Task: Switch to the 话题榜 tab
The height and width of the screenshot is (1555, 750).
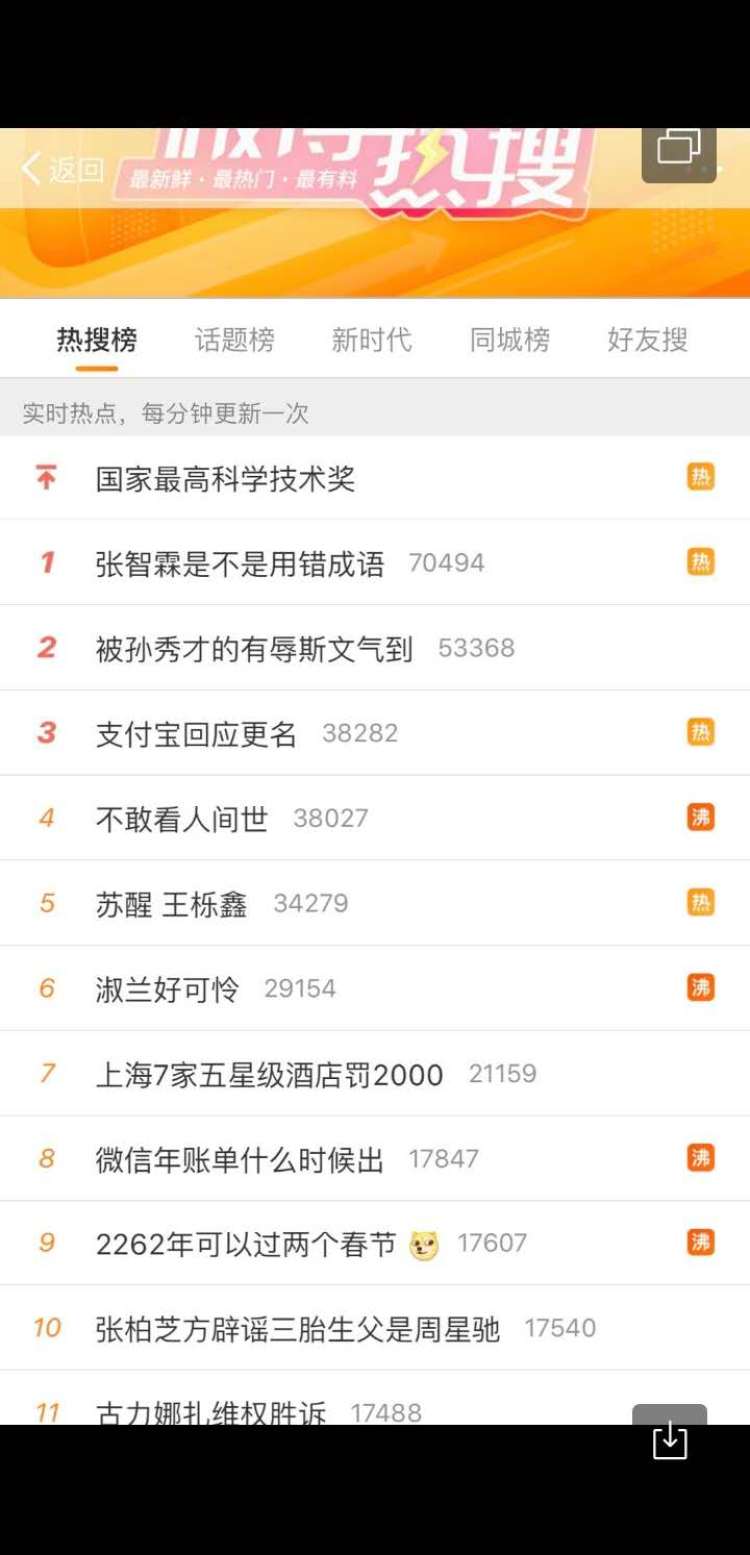Action: (x=234, y=340)
